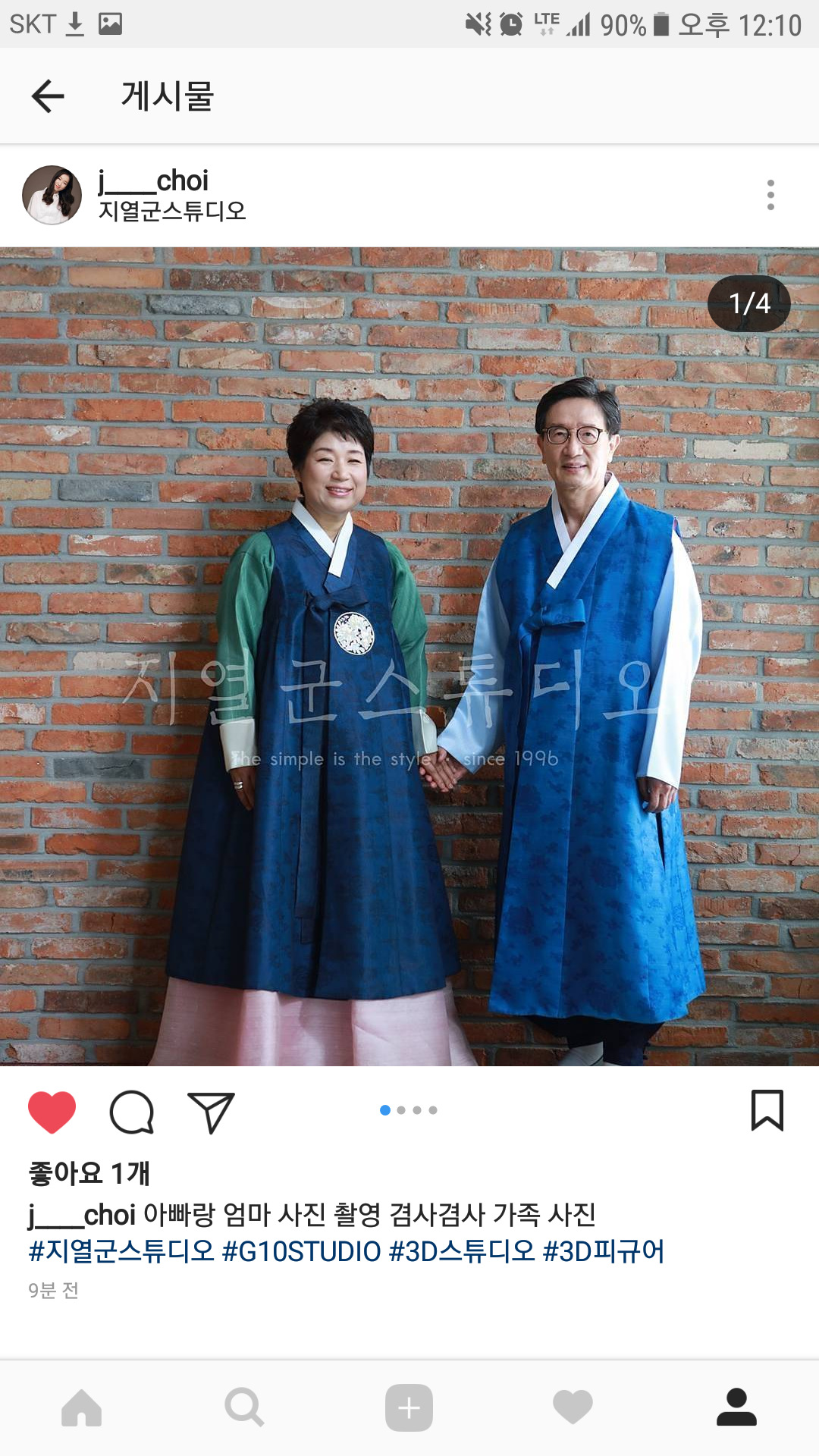Unlike the post with the red heart
This screenshot has height=1456, width=819.
click(52, 1112)
